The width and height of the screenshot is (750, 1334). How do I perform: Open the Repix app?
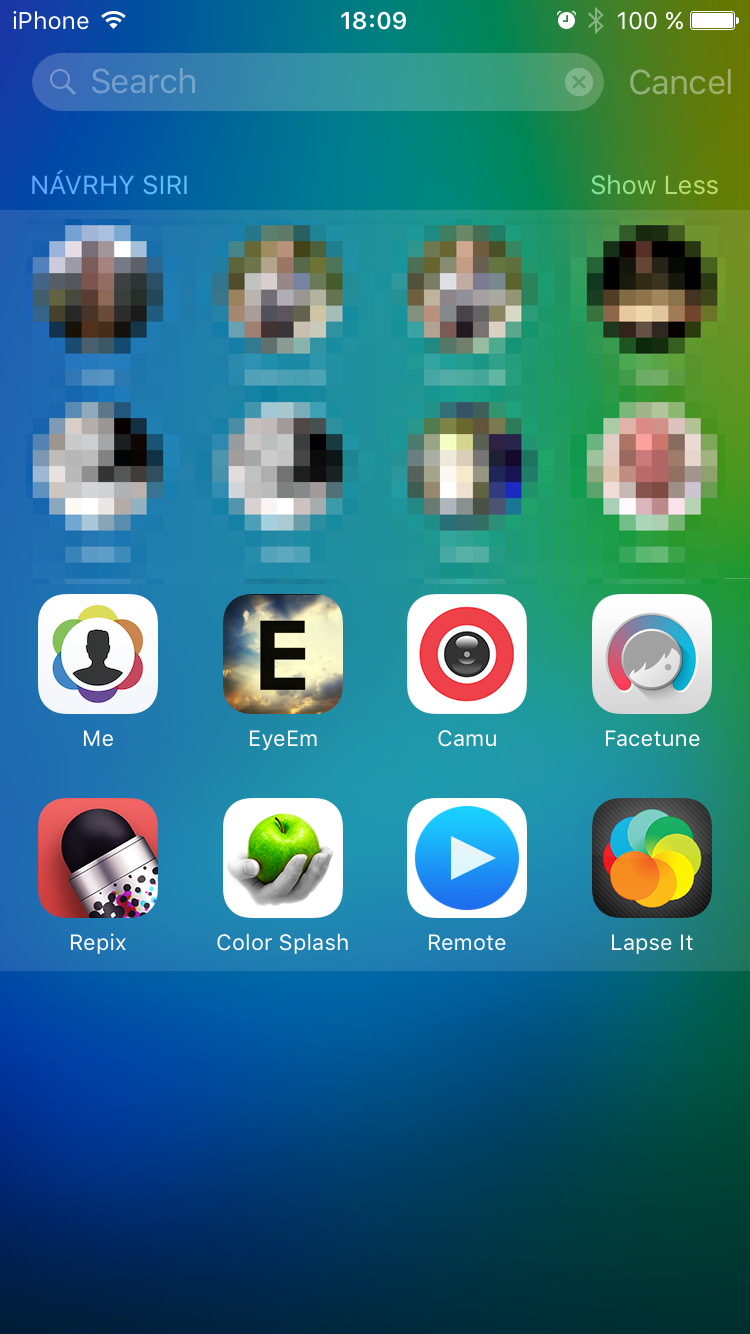(x=98, y=858)
